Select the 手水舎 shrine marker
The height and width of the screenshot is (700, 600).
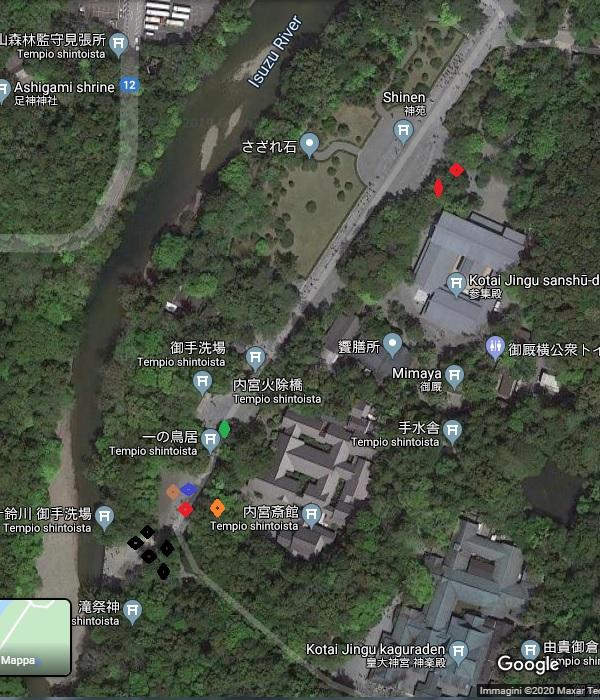point(453,431)
